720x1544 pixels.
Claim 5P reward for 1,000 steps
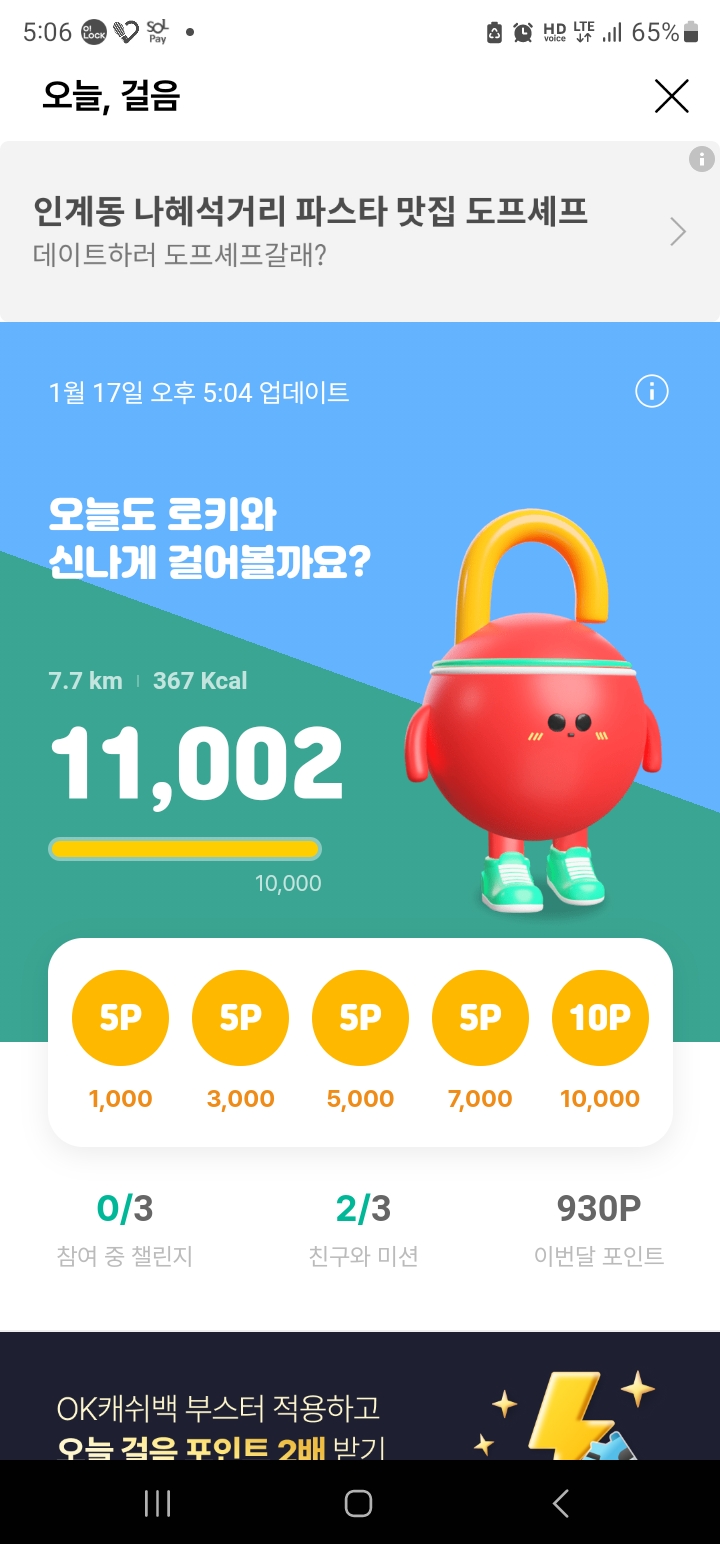[120, 1018]
